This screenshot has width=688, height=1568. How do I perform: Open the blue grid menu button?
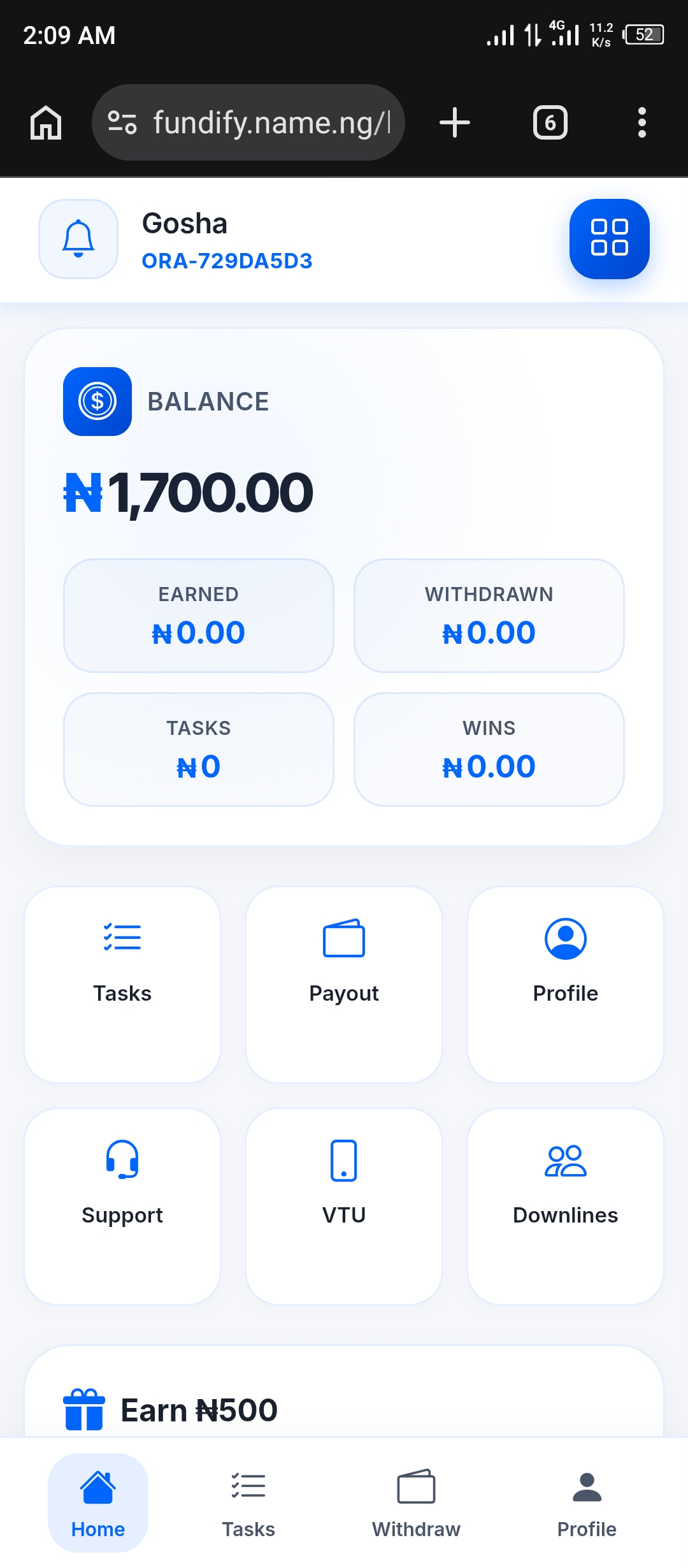point(609,239)
